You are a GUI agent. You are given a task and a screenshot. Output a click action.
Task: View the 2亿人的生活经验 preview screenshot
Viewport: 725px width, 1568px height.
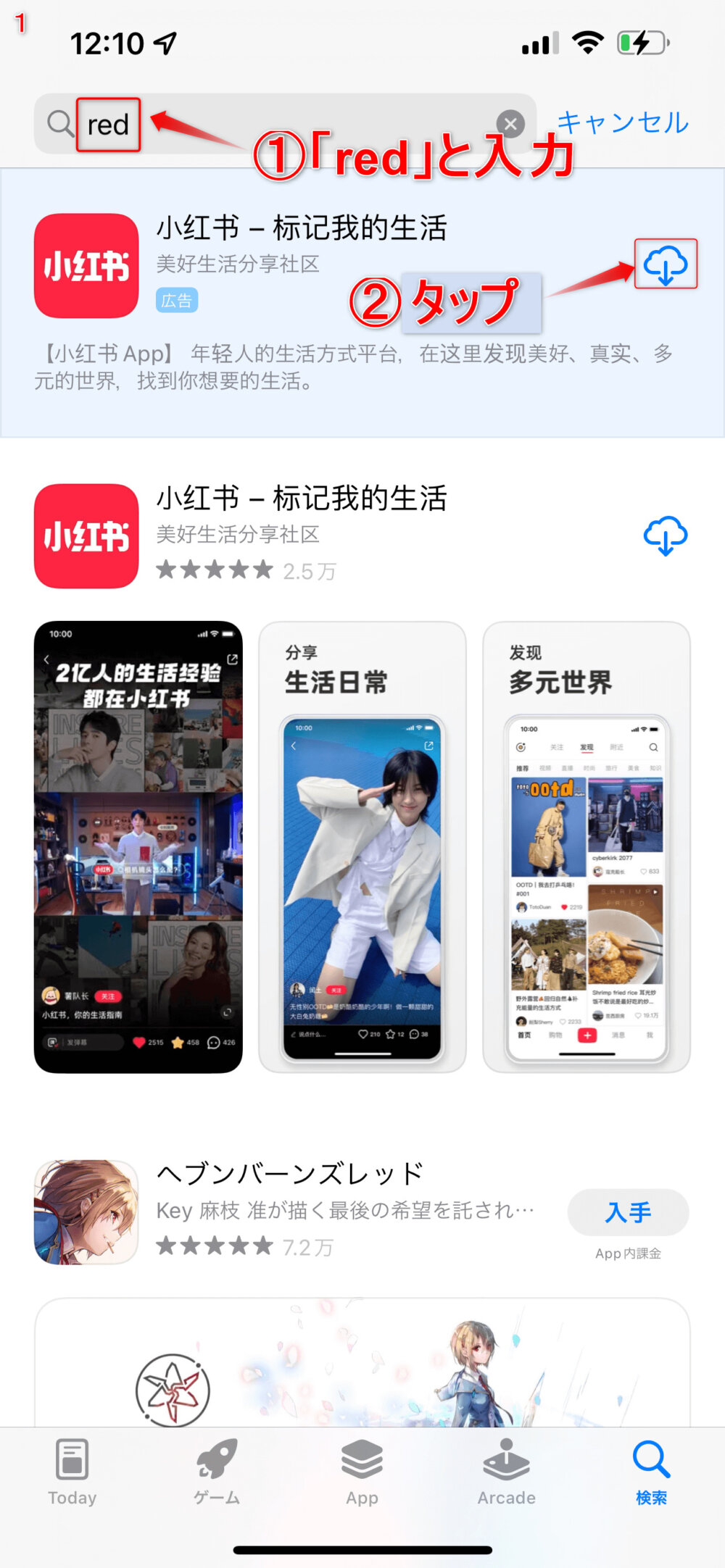point(138,846)
